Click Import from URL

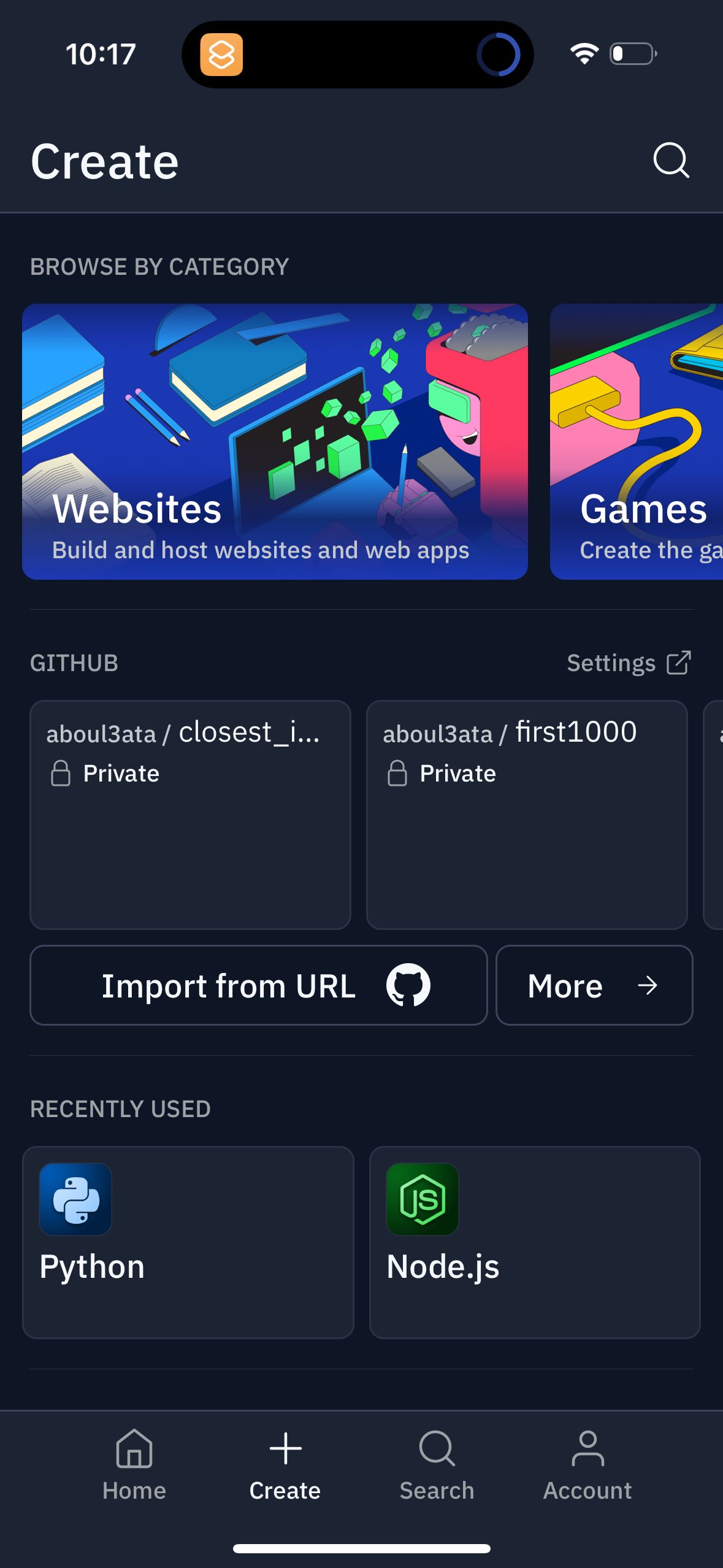pos(258,985)
